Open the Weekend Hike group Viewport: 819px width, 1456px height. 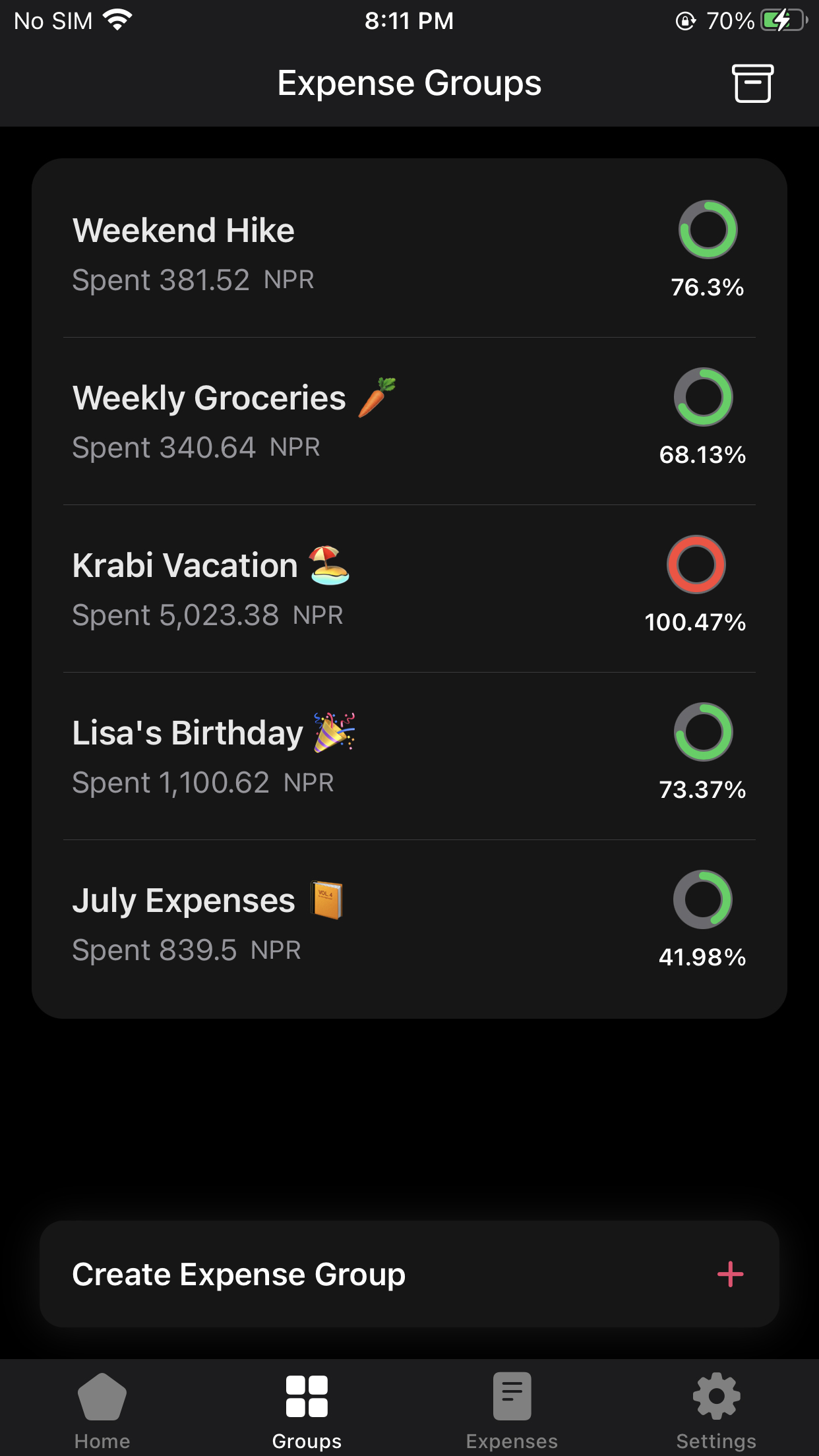tap(409, 254)
